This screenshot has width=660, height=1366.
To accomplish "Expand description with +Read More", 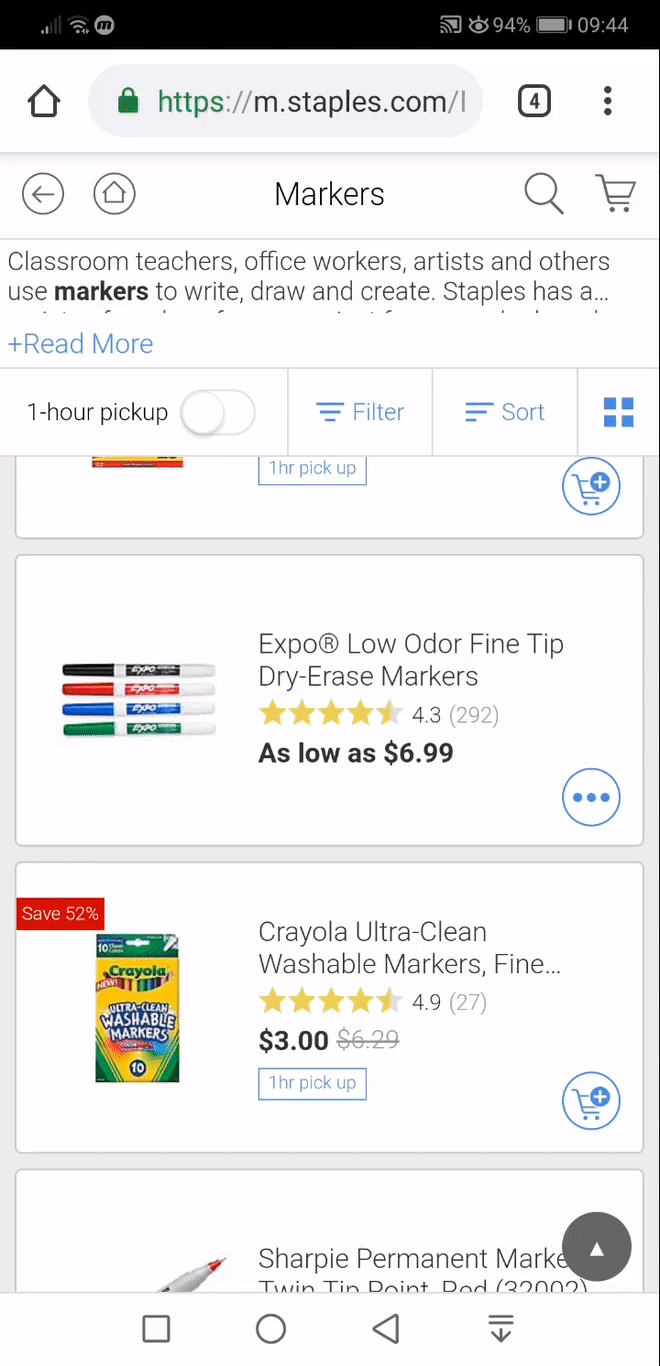I will click(x=80, y=344).
